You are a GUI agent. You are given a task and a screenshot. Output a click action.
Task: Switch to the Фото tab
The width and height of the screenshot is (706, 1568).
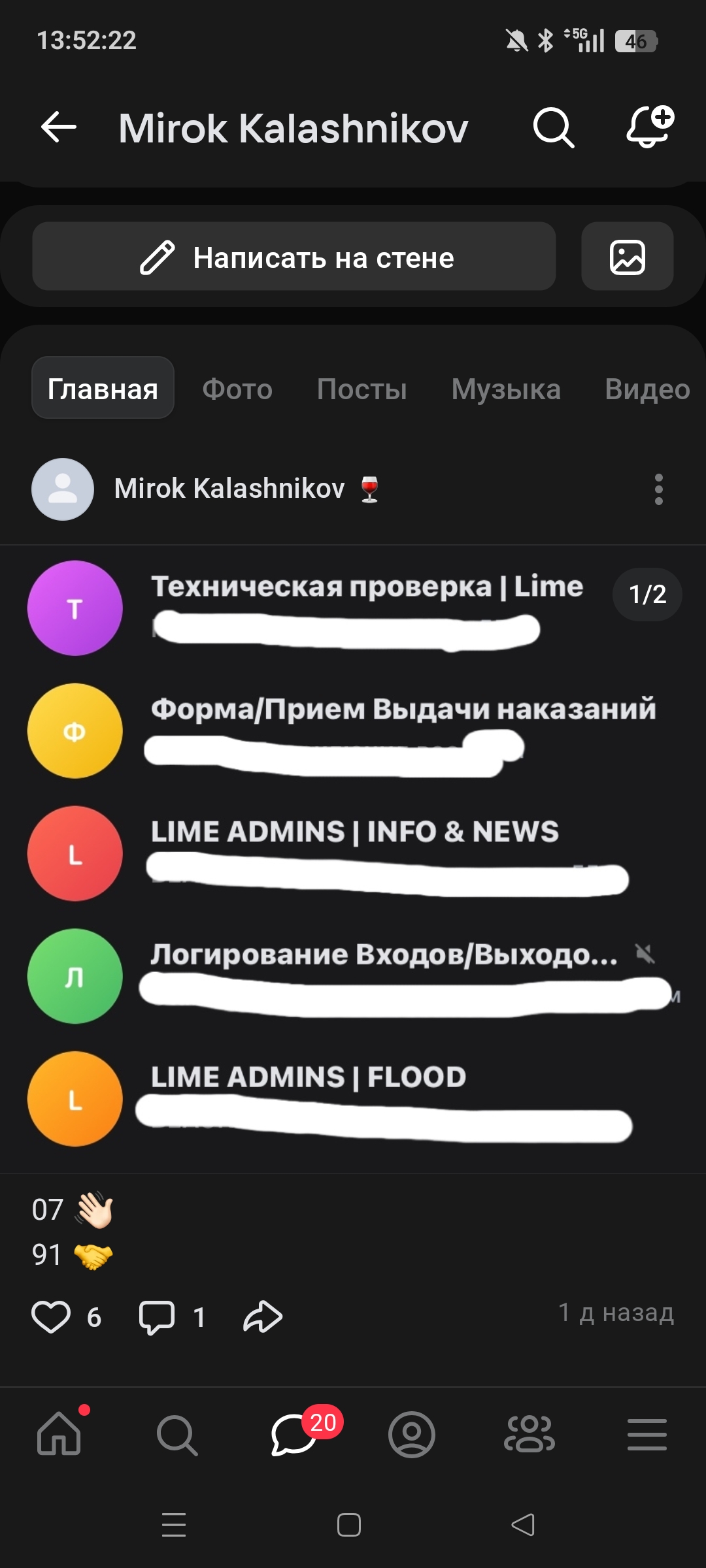237,389
